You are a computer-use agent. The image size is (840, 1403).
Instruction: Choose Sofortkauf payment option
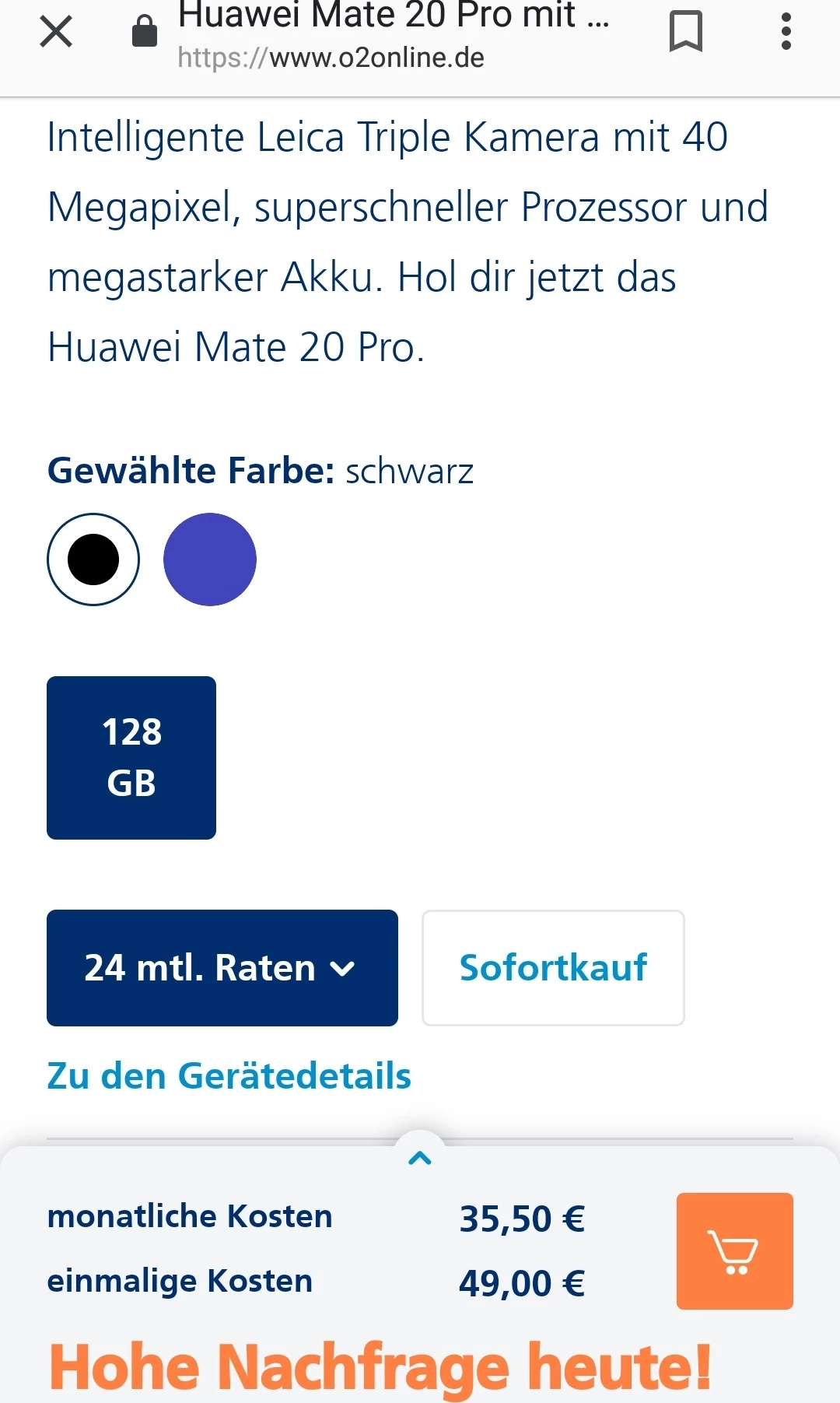click(x=553, y=967)
